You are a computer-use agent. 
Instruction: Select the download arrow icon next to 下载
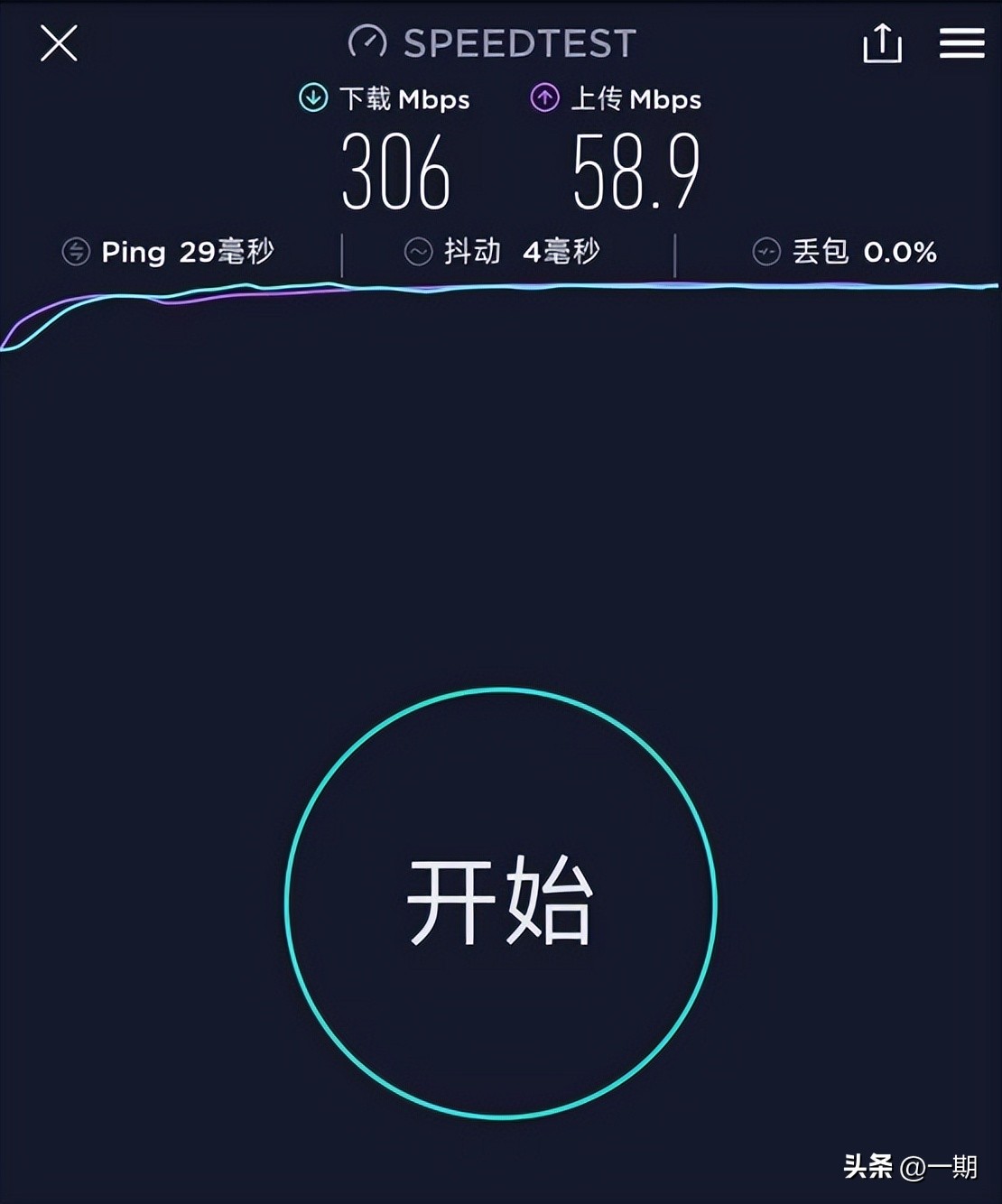point(311,97)
